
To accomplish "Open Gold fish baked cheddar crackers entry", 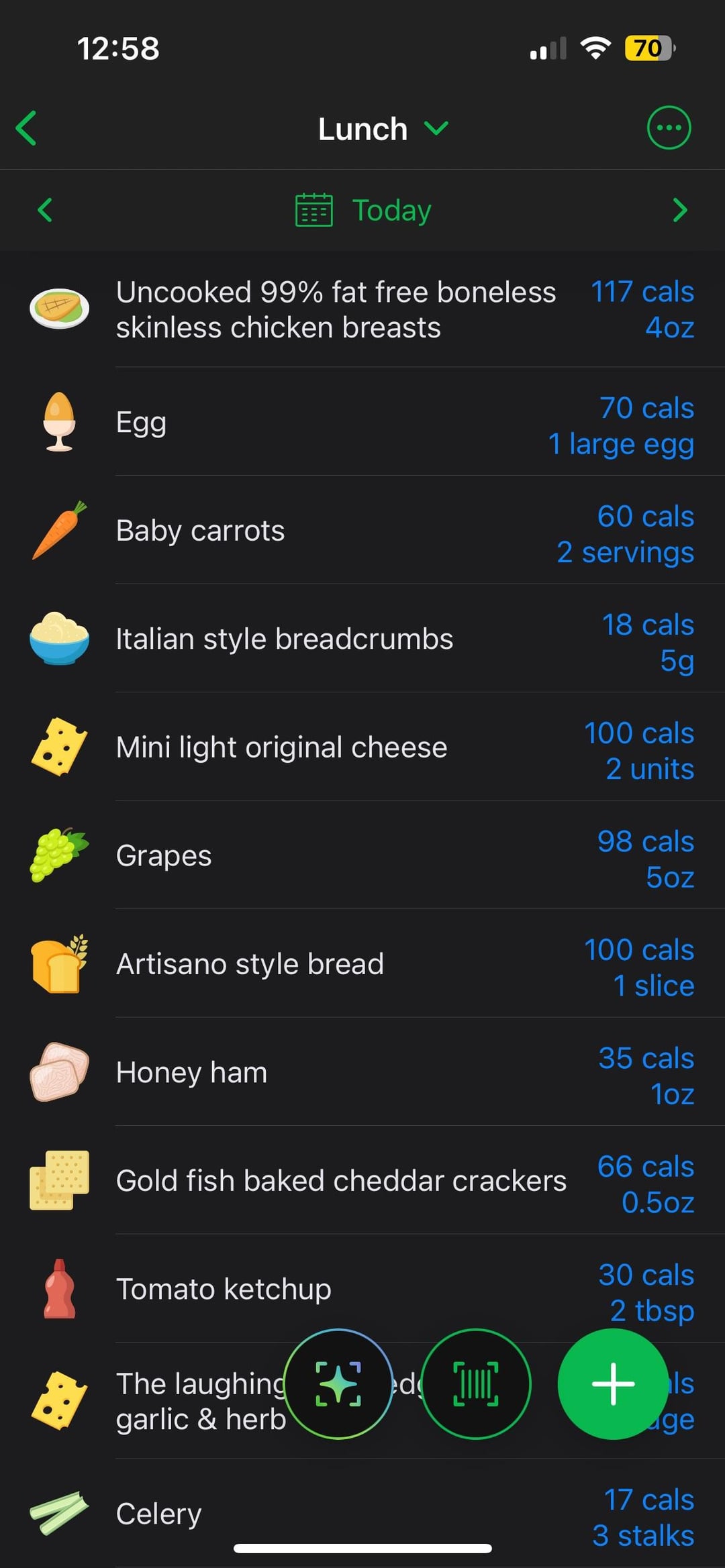I will (x=362, y=1180).
